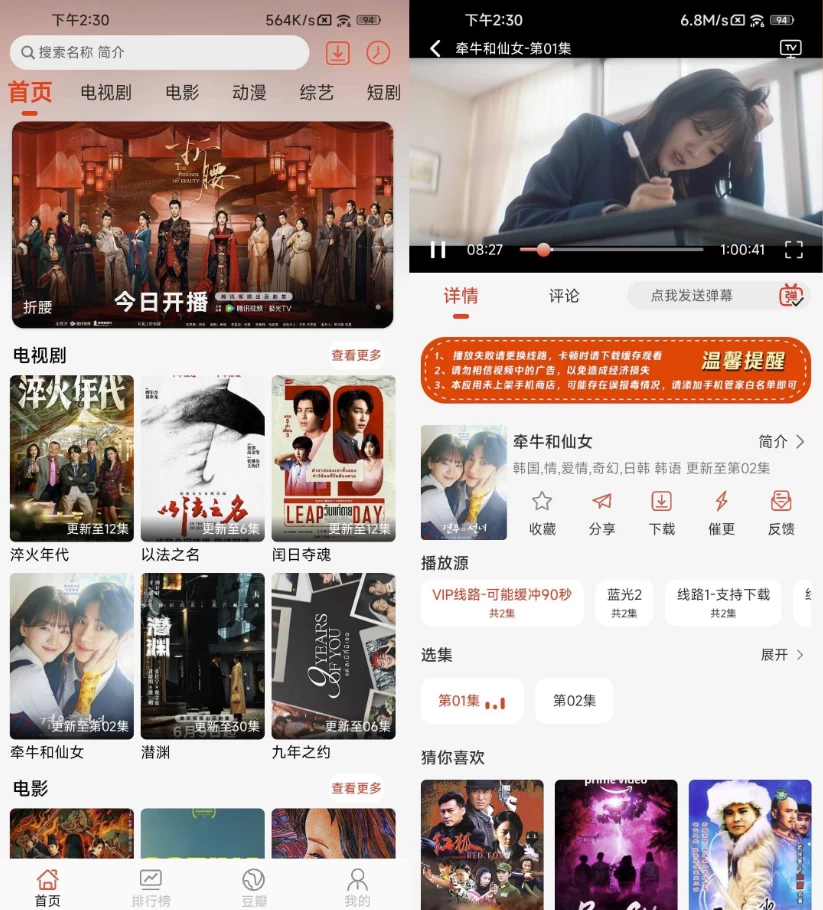Open watch history clock icon

(x=378, y=53)
